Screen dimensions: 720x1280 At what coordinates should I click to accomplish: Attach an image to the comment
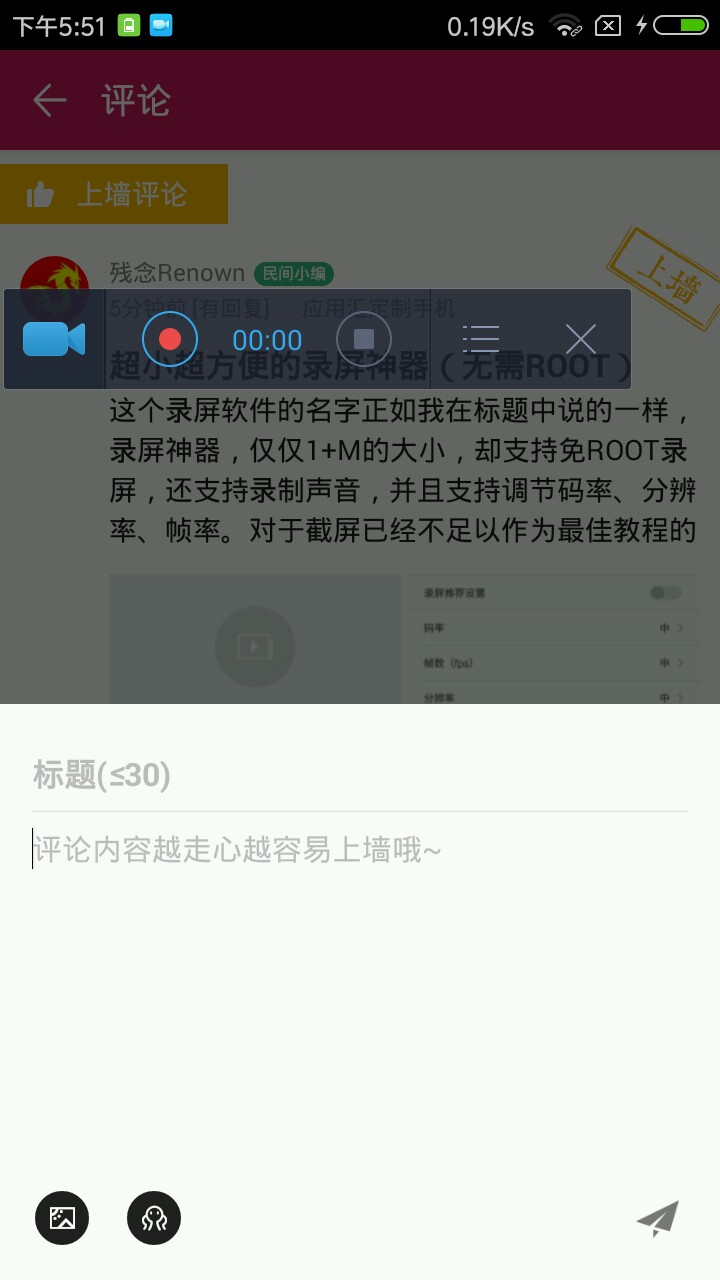(x=62, y=1218)
